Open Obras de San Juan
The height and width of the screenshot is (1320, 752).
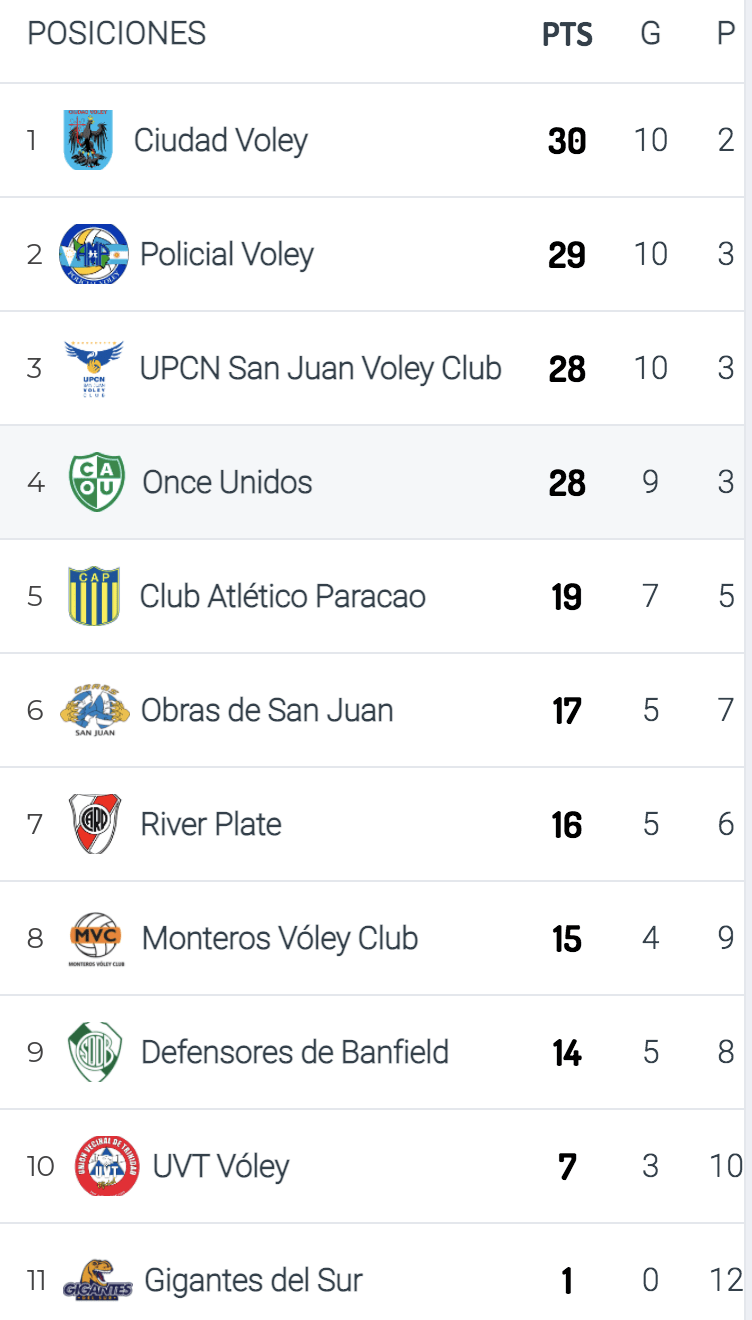pyautogui.click(x=376, y=710)
